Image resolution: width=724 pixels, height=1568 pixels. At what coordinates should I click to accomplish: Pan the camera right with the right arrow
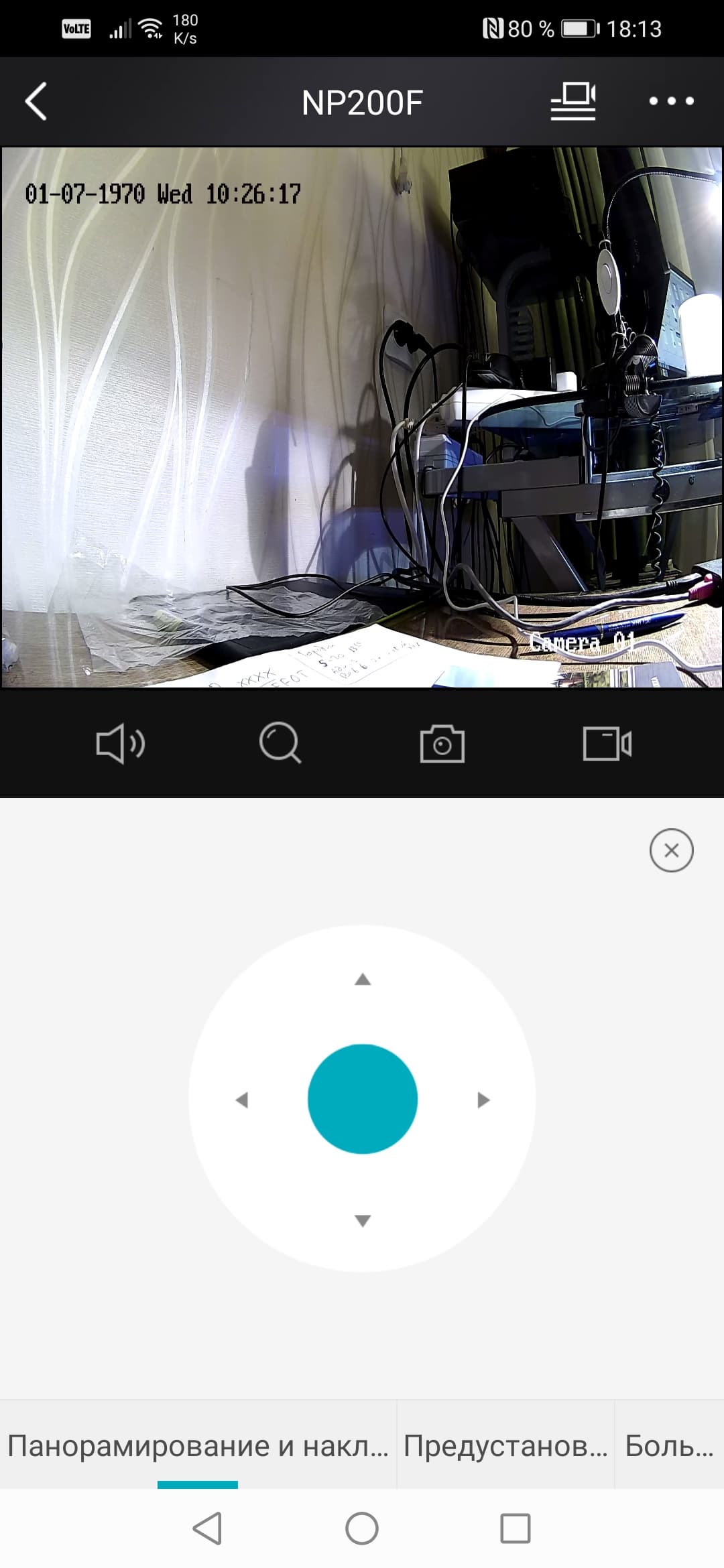(483, 1100)
